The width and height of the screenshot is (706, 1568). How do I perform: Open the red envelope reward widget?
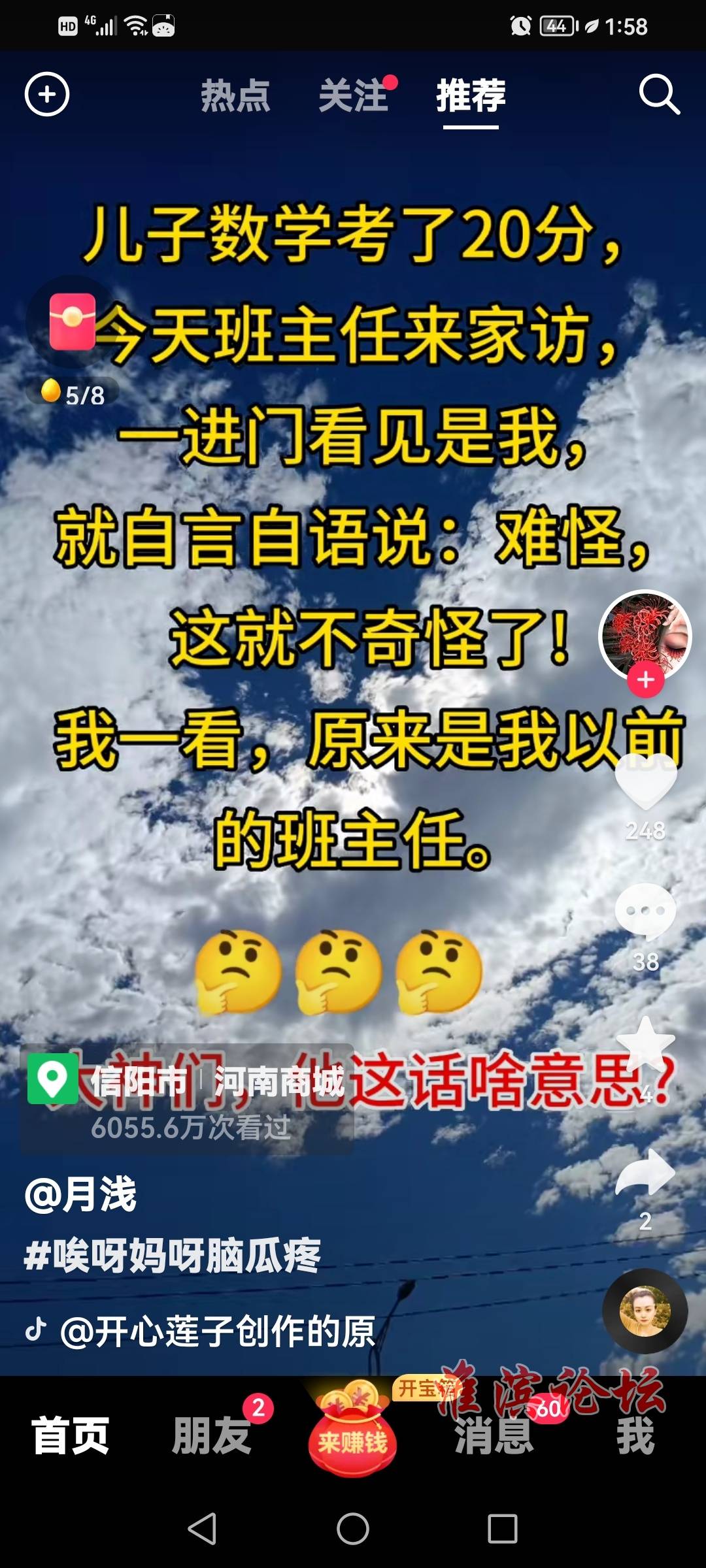pos(73,321)
